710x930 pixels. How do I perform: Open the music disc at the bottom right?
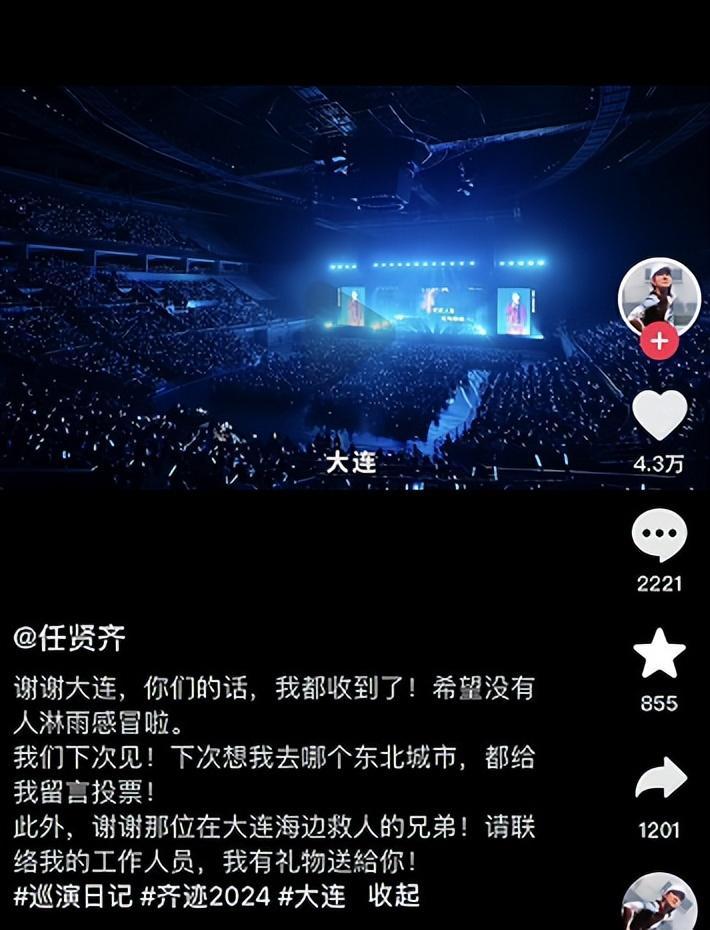click(658, 905)
